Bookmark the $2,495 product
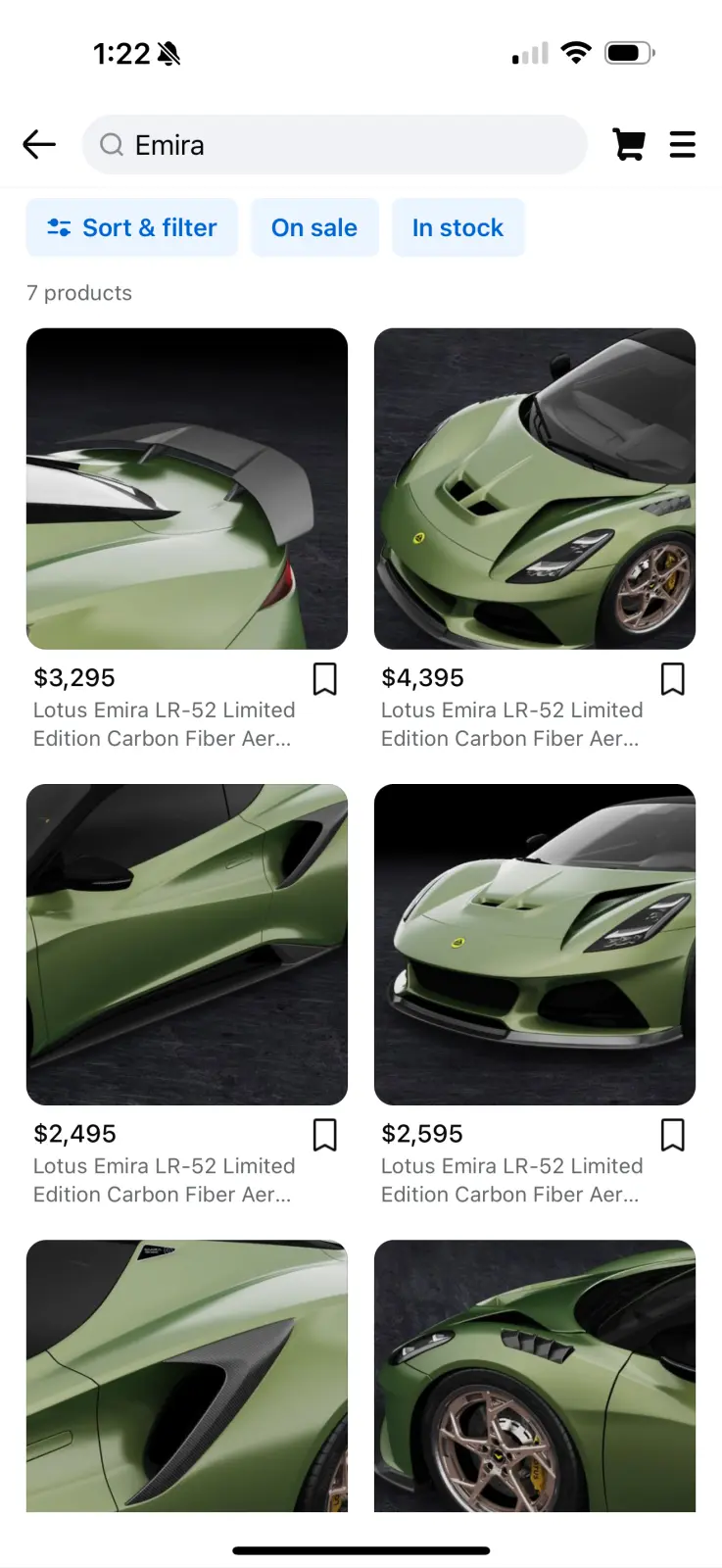722x1568 pixels. click(324, 1135)
